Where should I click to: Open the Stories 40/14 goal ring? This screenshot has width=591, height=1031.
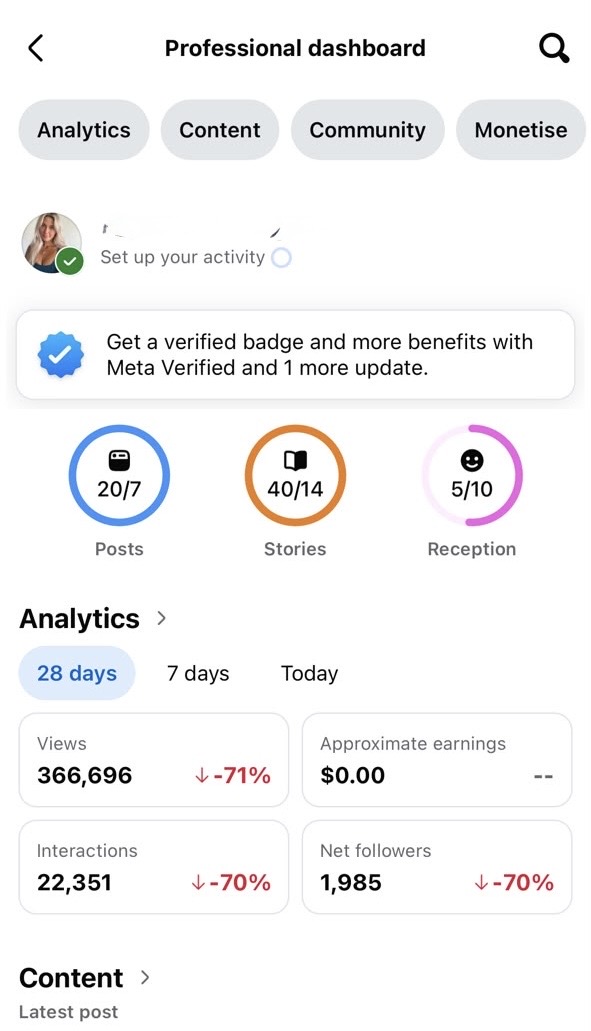coord(295,475)
